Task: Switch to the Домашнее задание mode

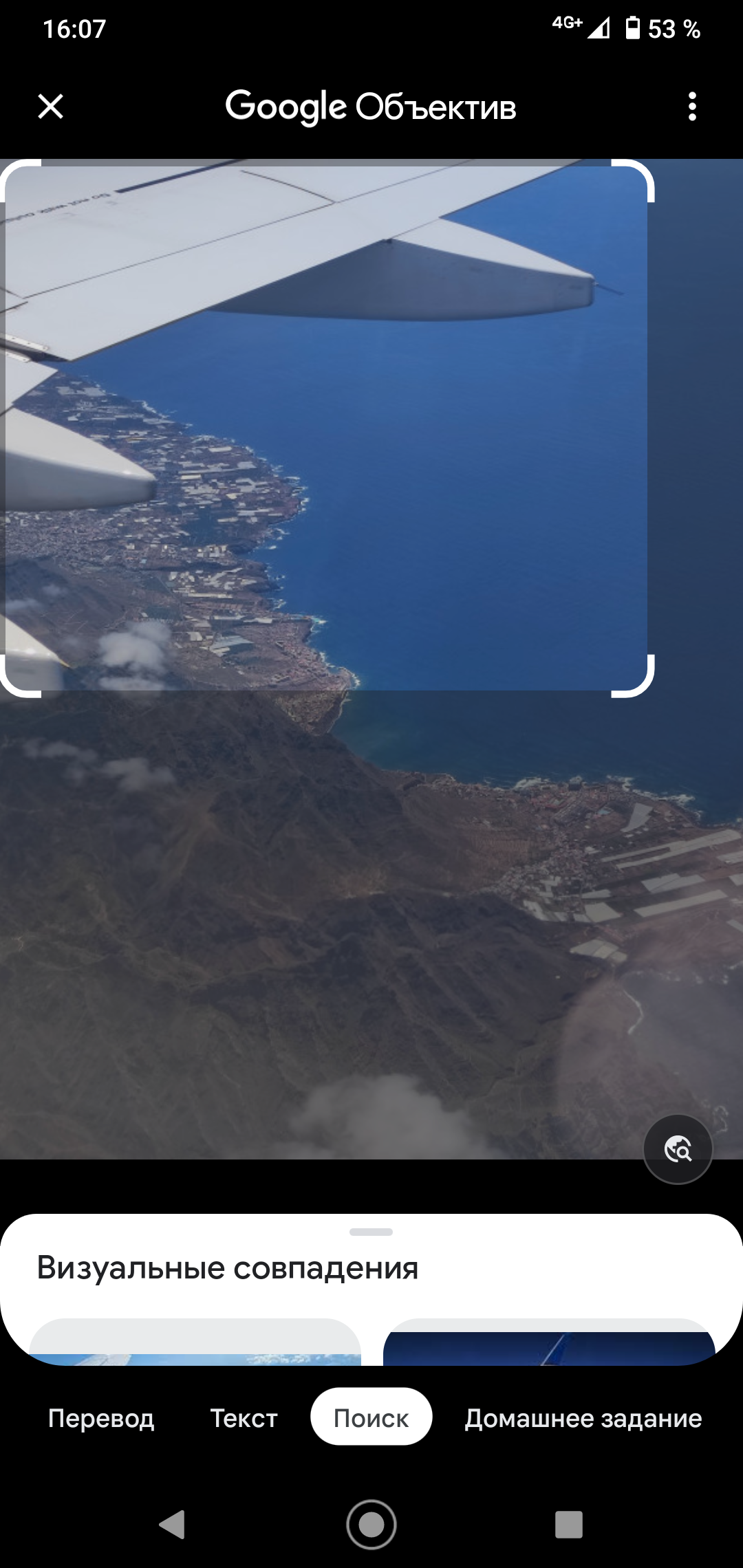Action: click(583, 1418)
